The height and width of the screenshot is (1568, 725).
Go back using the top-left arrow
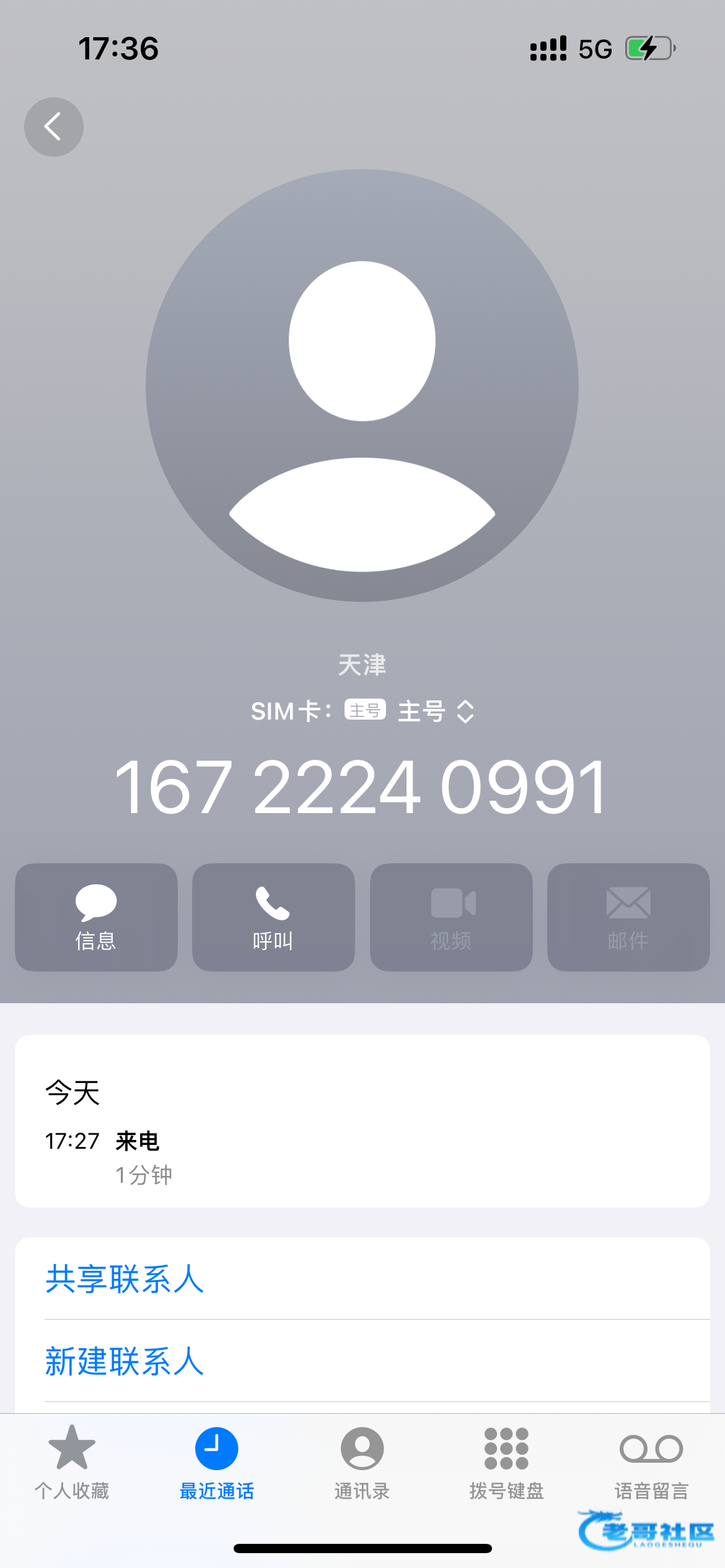(x=54, y=127)
